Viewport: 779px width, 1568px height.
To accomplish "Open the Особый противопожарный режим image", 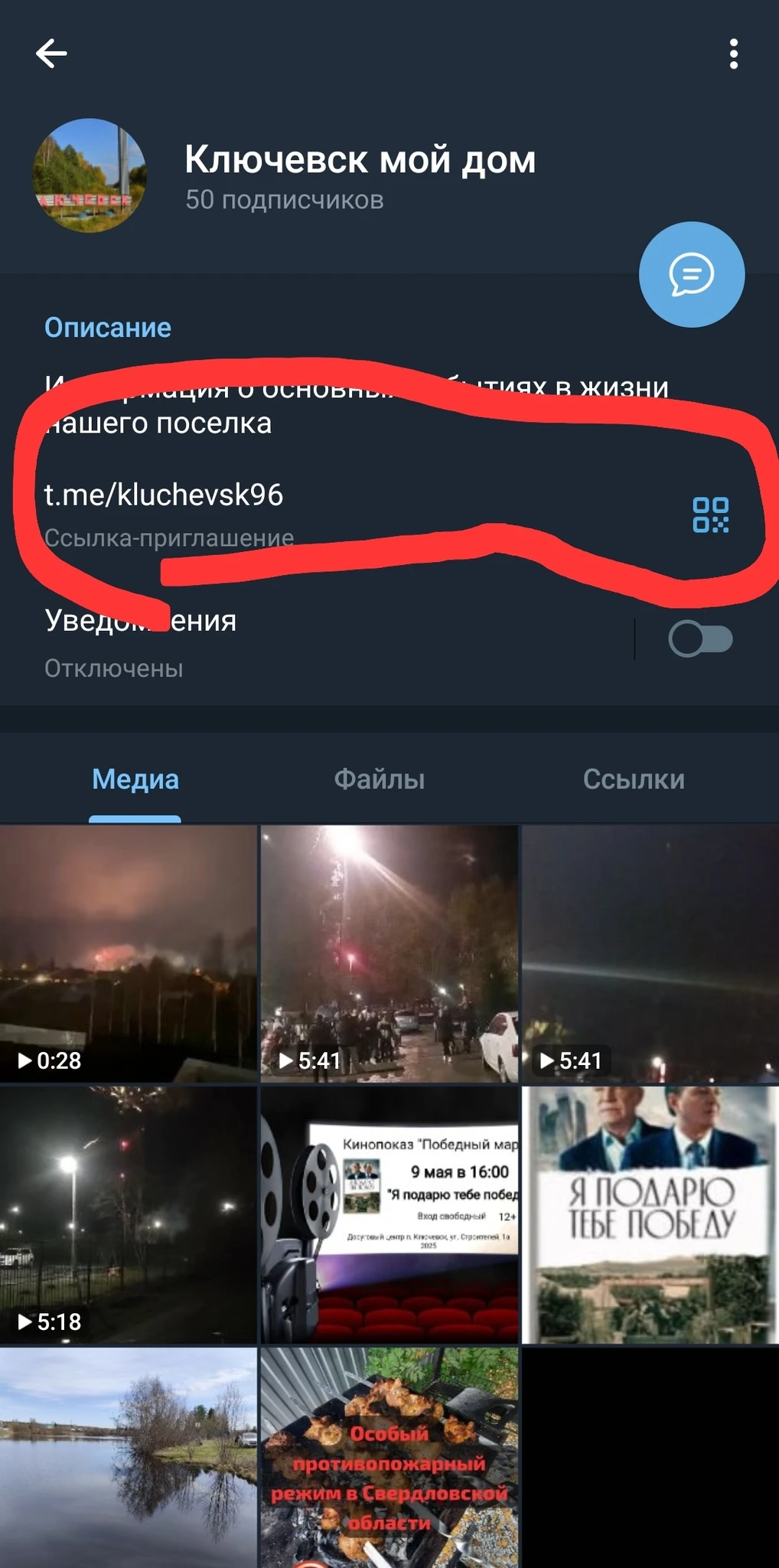I will coord(389,1459).
